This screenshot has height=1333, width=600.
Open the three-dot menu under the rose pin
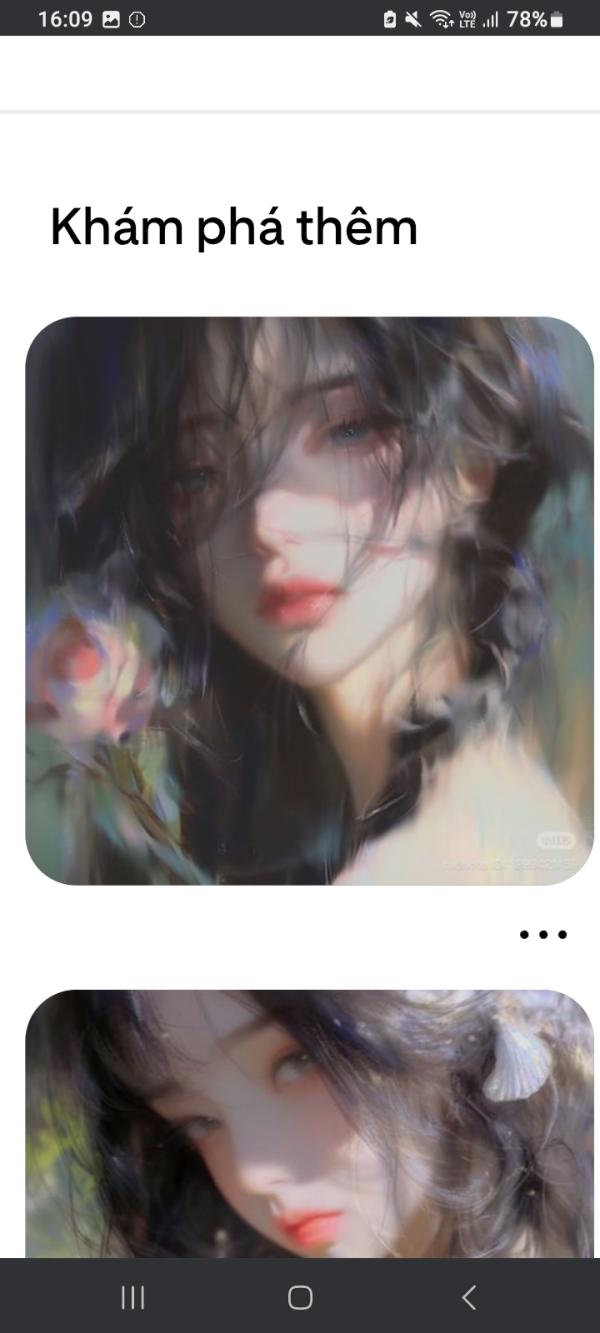pyautogui.click(x=543, y=935)
